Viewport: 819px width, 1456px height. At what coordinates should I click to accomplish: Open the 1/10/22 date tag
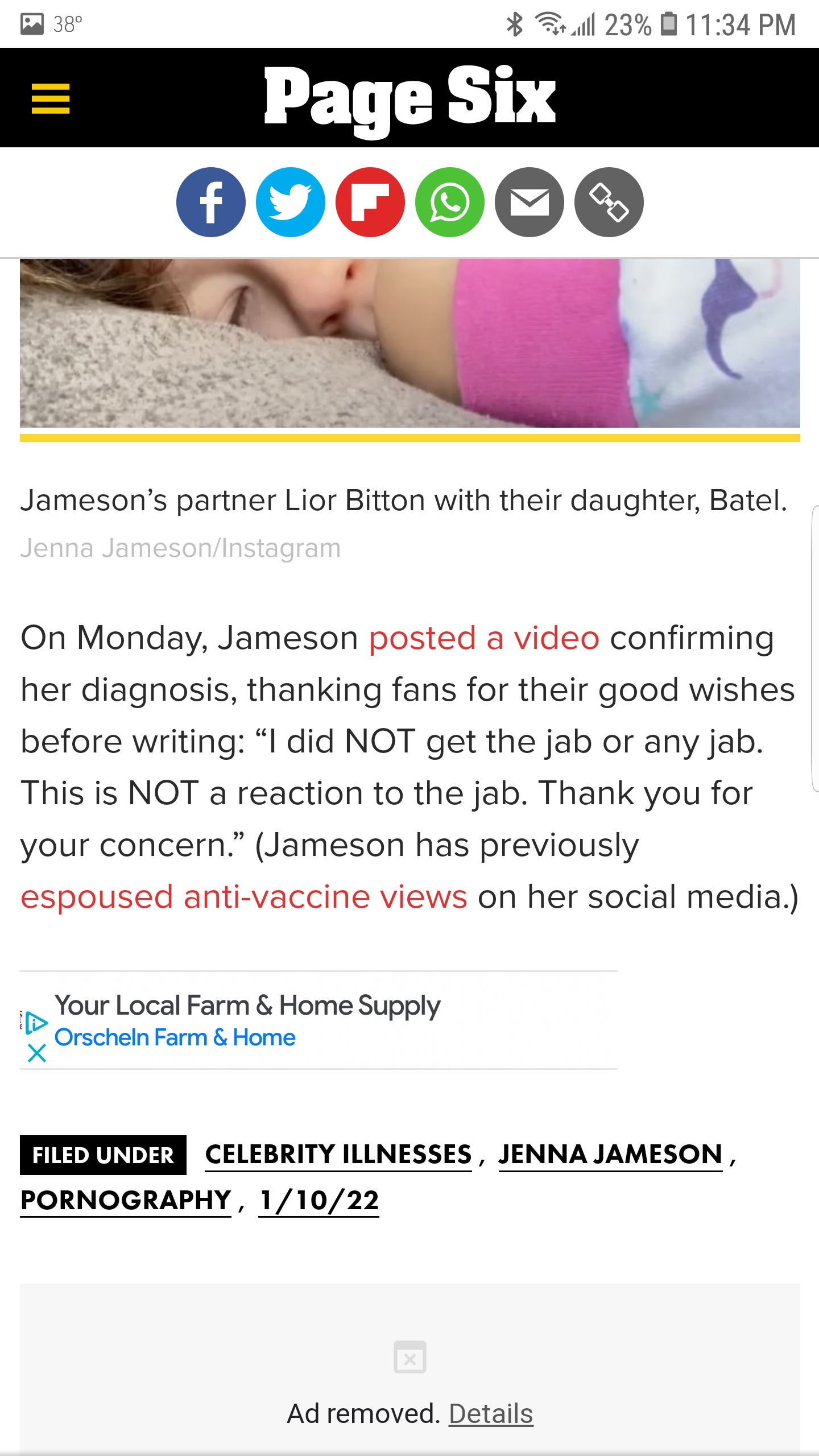tap(318, 1201)
